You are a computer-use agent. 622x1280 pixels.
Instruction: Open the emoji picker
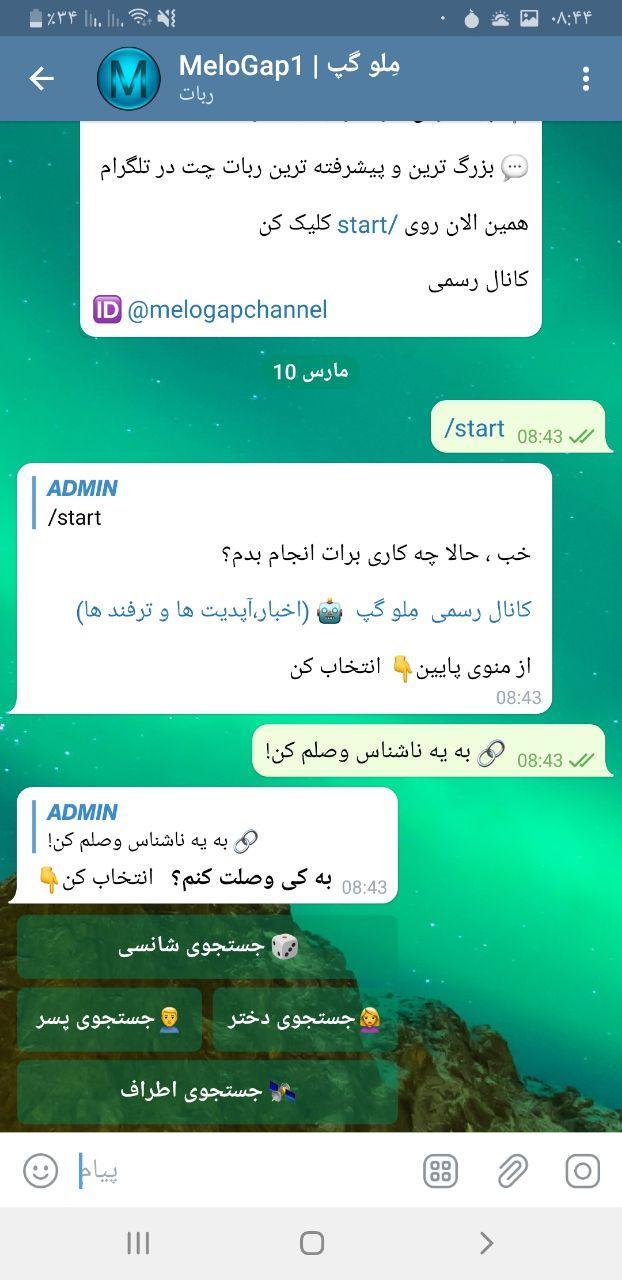coord(40,1171)
